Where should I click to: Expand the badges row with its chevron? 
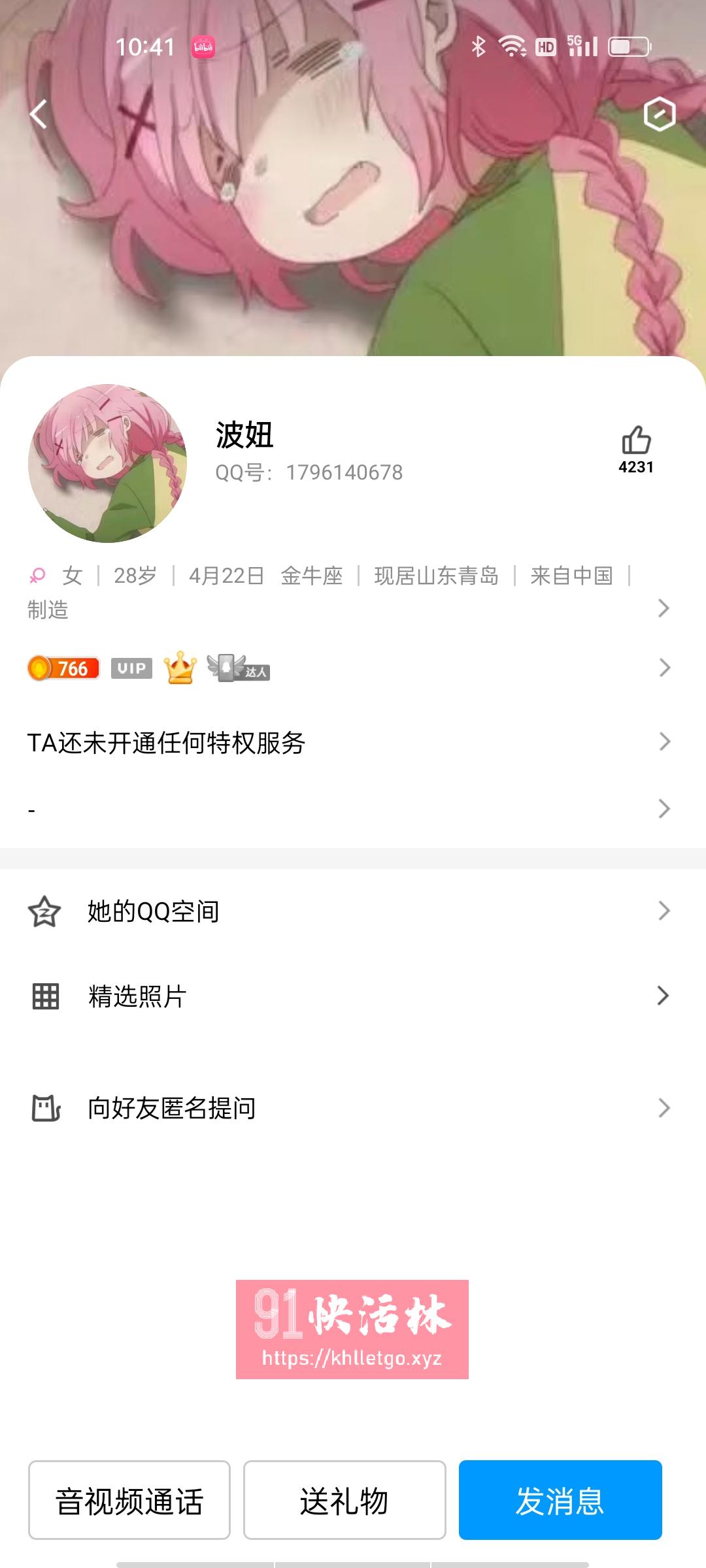[665, 668]
